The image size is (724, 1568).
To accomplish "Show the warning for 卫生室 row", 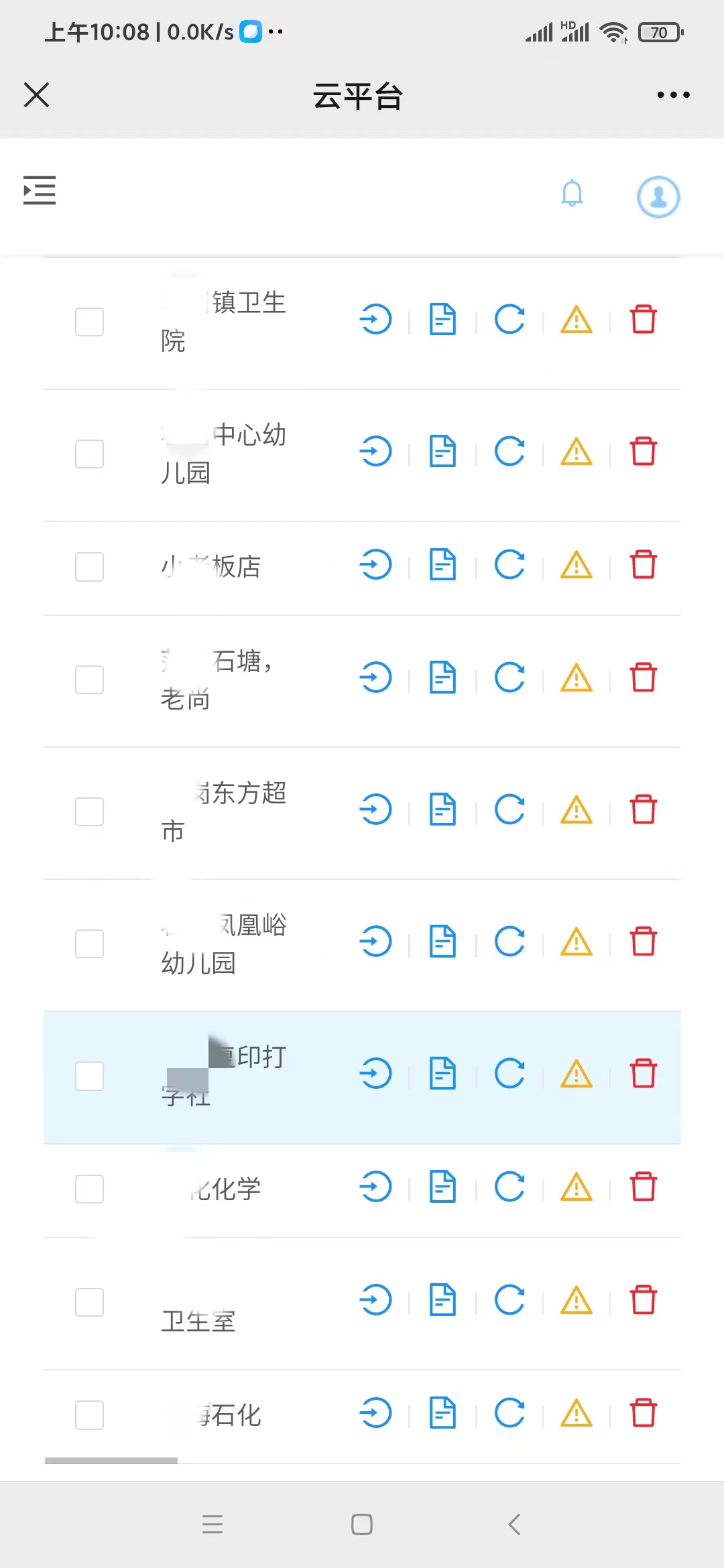I will coord(577,1300).
